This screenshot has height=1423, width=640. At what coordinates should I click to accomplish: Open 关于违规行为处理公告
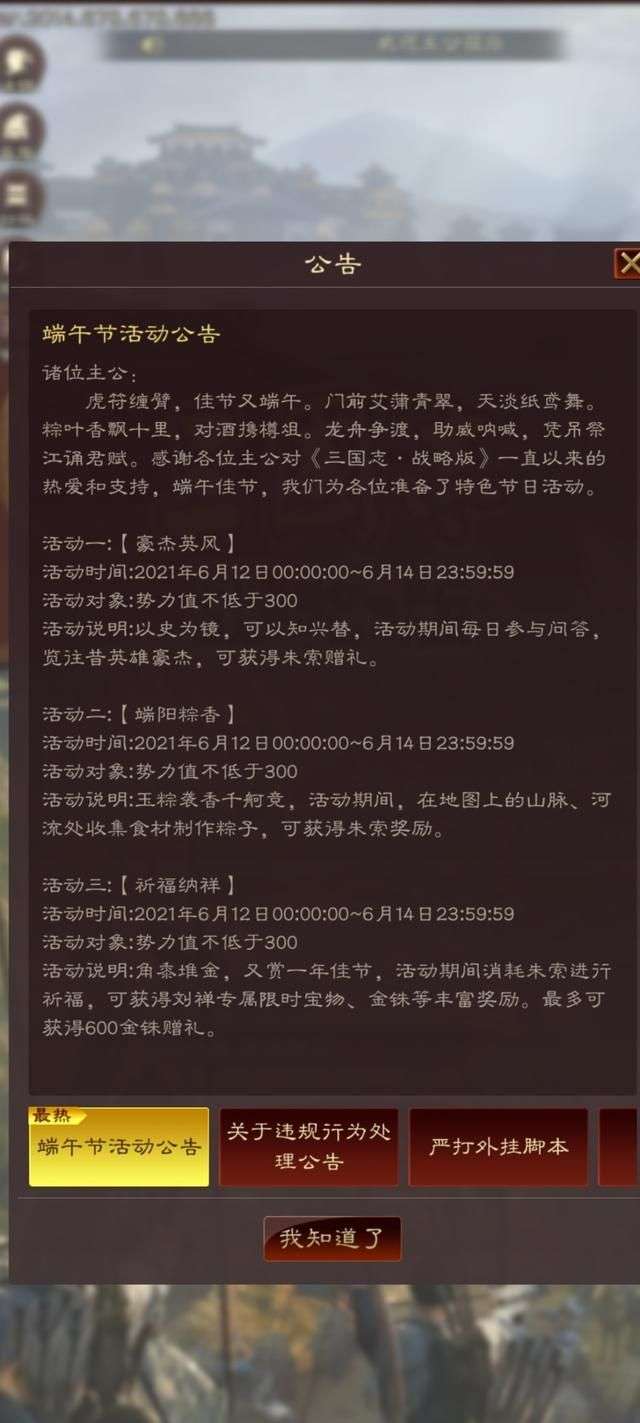308,1147
